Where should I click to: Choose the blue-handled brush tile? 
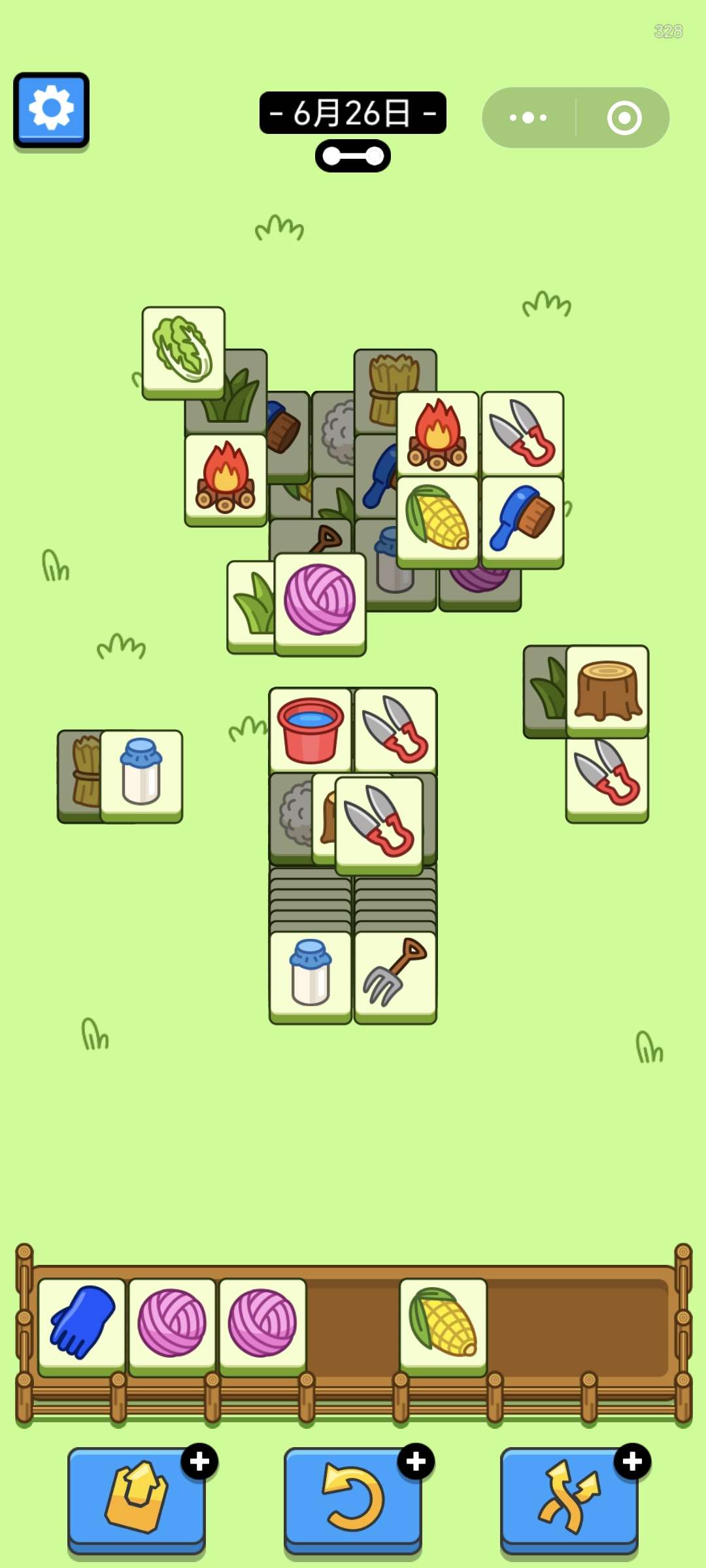pos(522,519)
